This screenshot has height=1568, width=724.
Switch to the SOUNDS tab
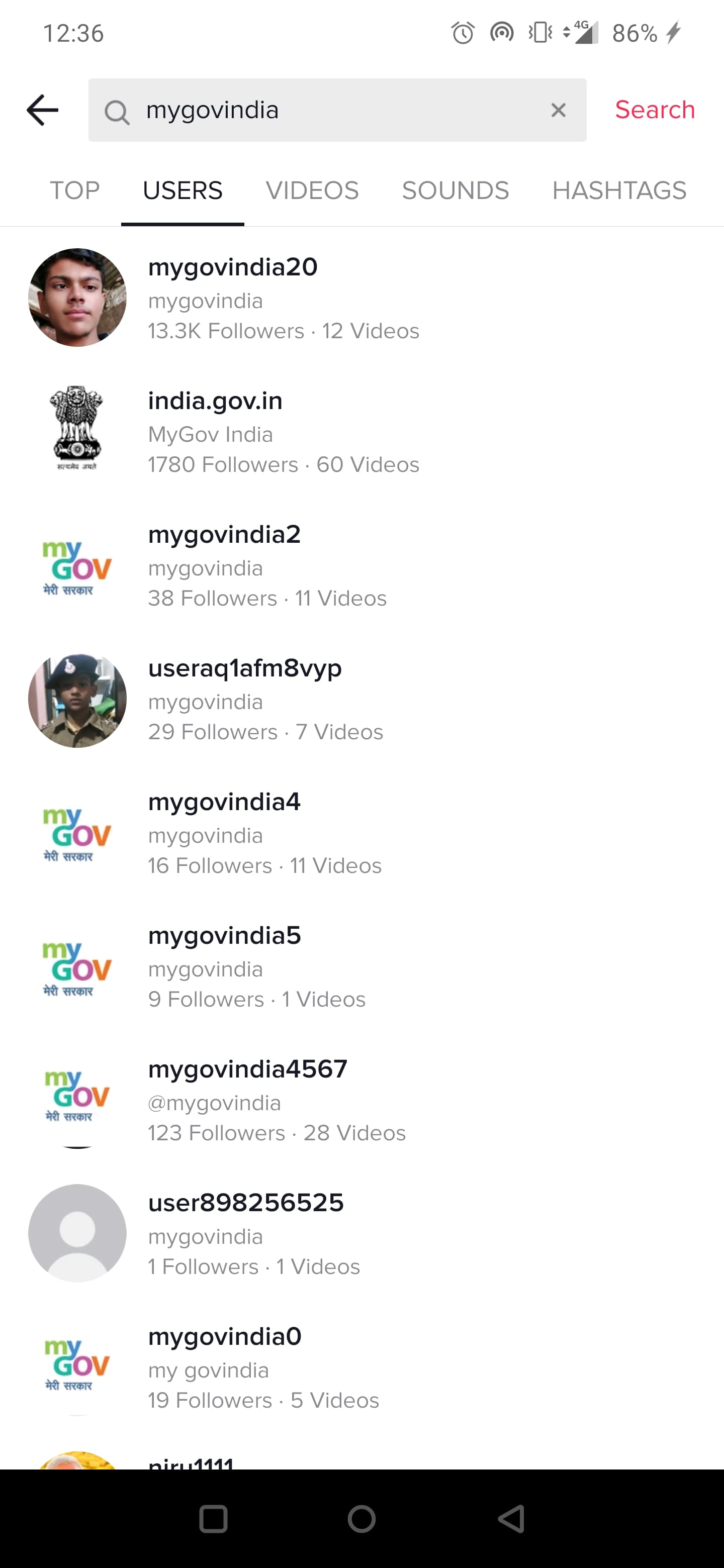[x=456, y=190]
